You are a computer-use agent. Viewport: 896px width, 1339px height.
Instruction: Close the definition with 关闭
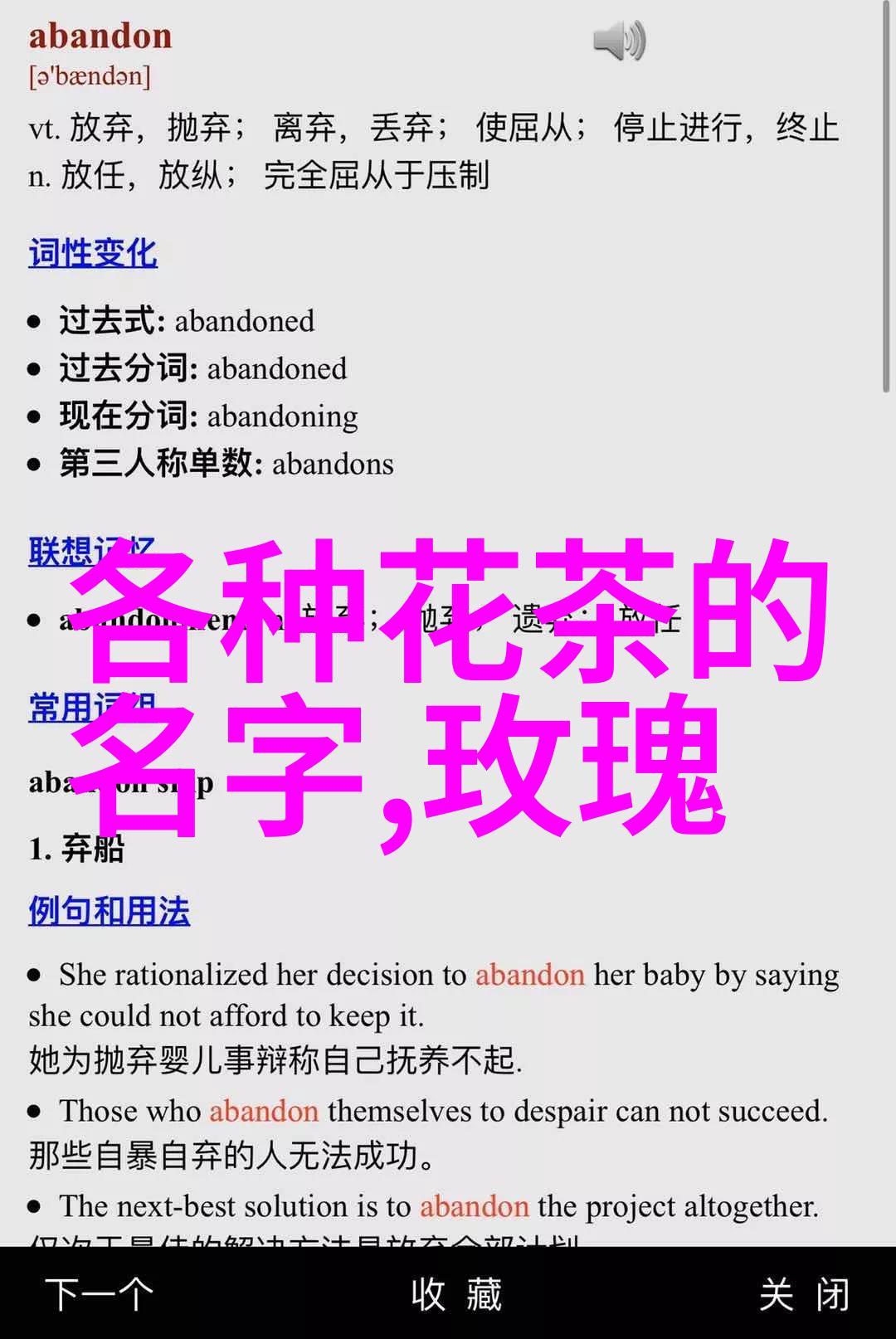804,1294
